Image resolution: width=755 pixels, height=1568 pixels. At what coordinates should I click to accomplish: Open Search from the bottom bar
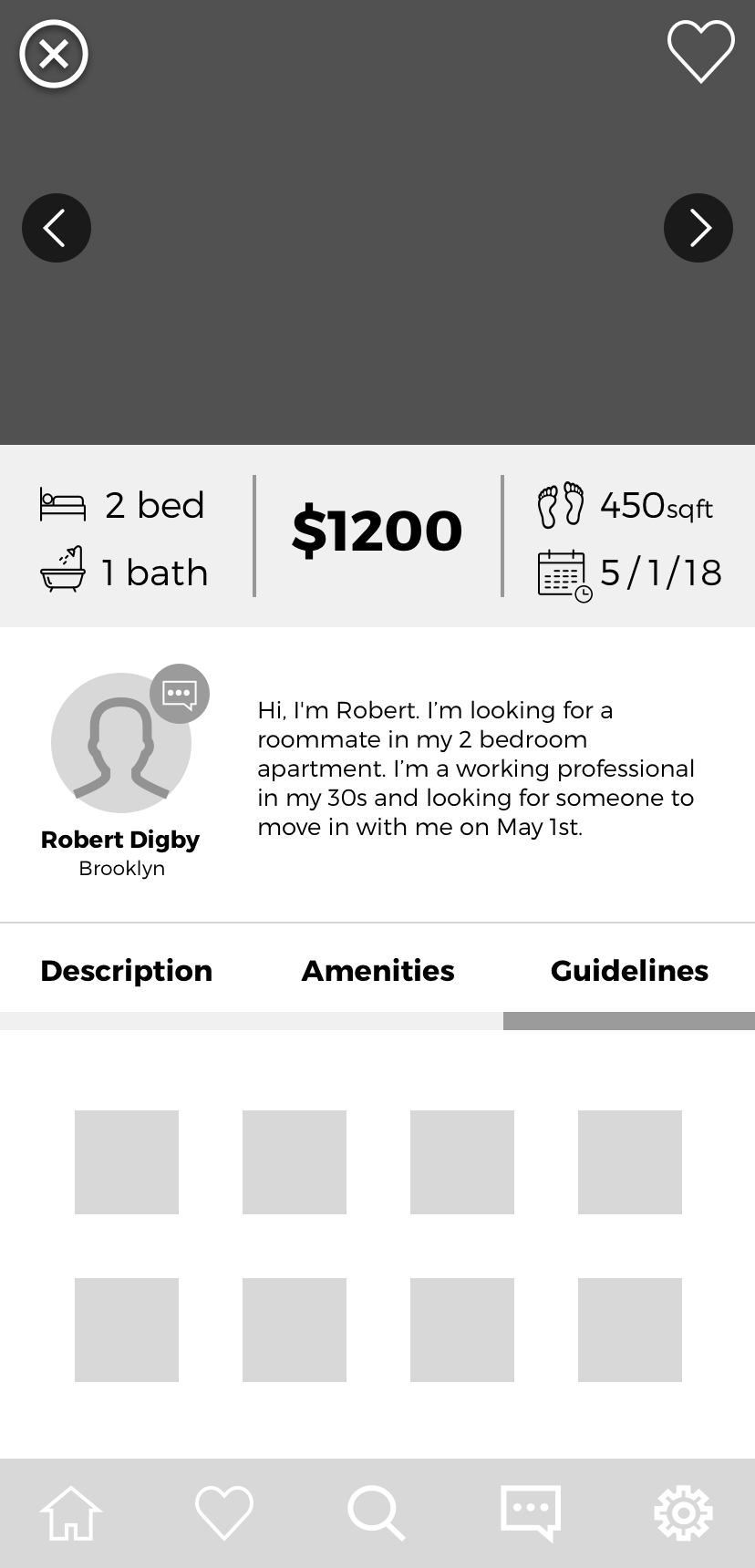pyautogui.click(x=376, y=1513)
